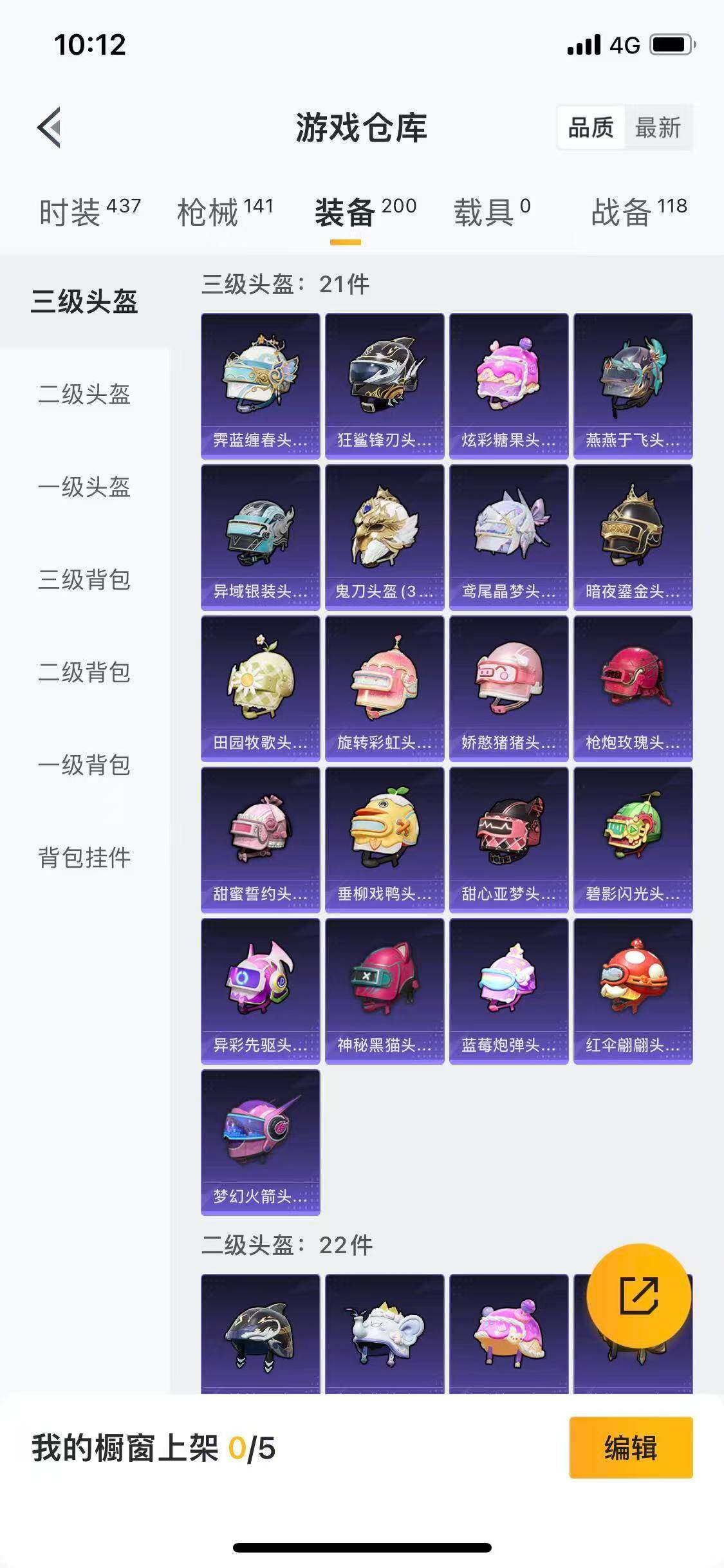724x1568 pixels.
Task: Select 三级背包 in the sidebar
Action: (x=84, y=581)
